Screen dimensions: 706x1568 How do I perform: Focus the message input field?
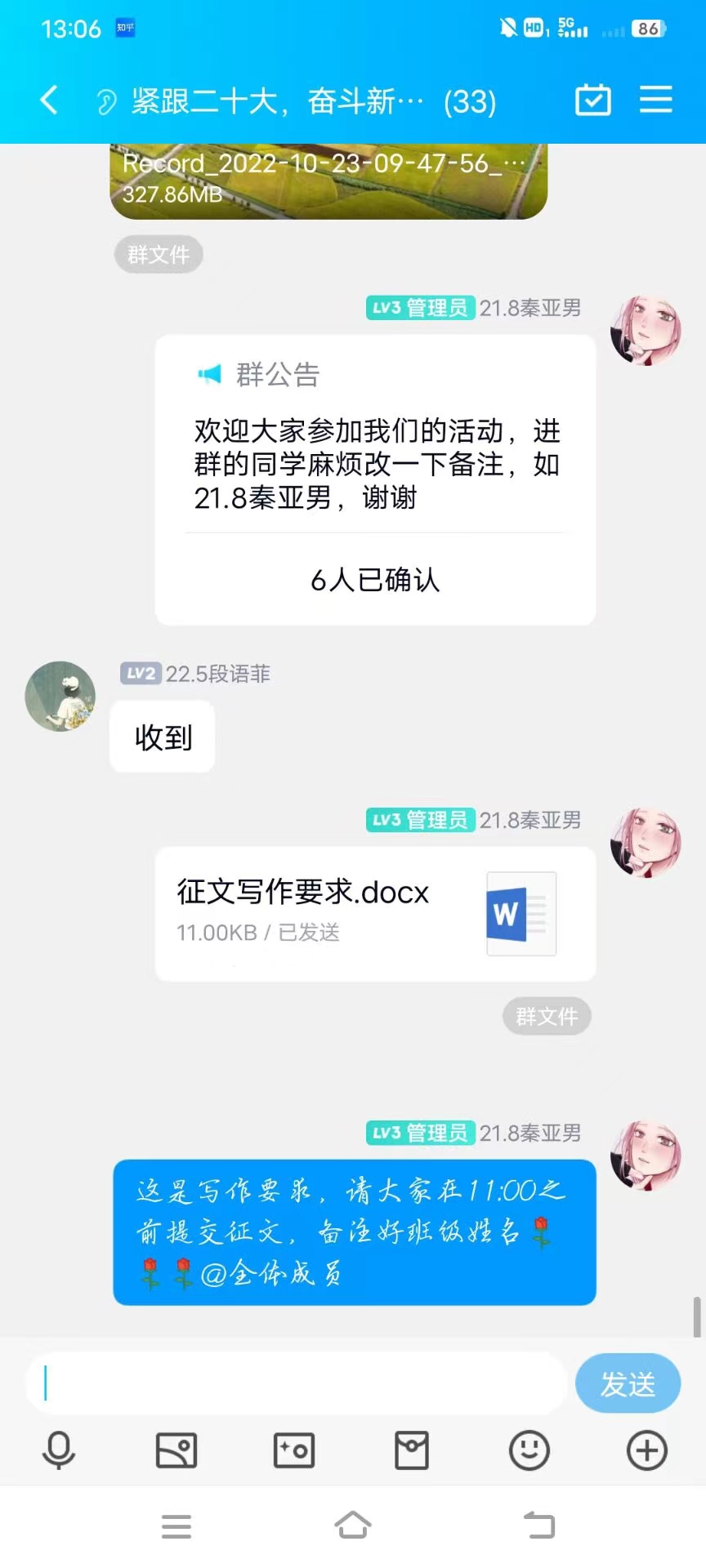(296, 1383)
